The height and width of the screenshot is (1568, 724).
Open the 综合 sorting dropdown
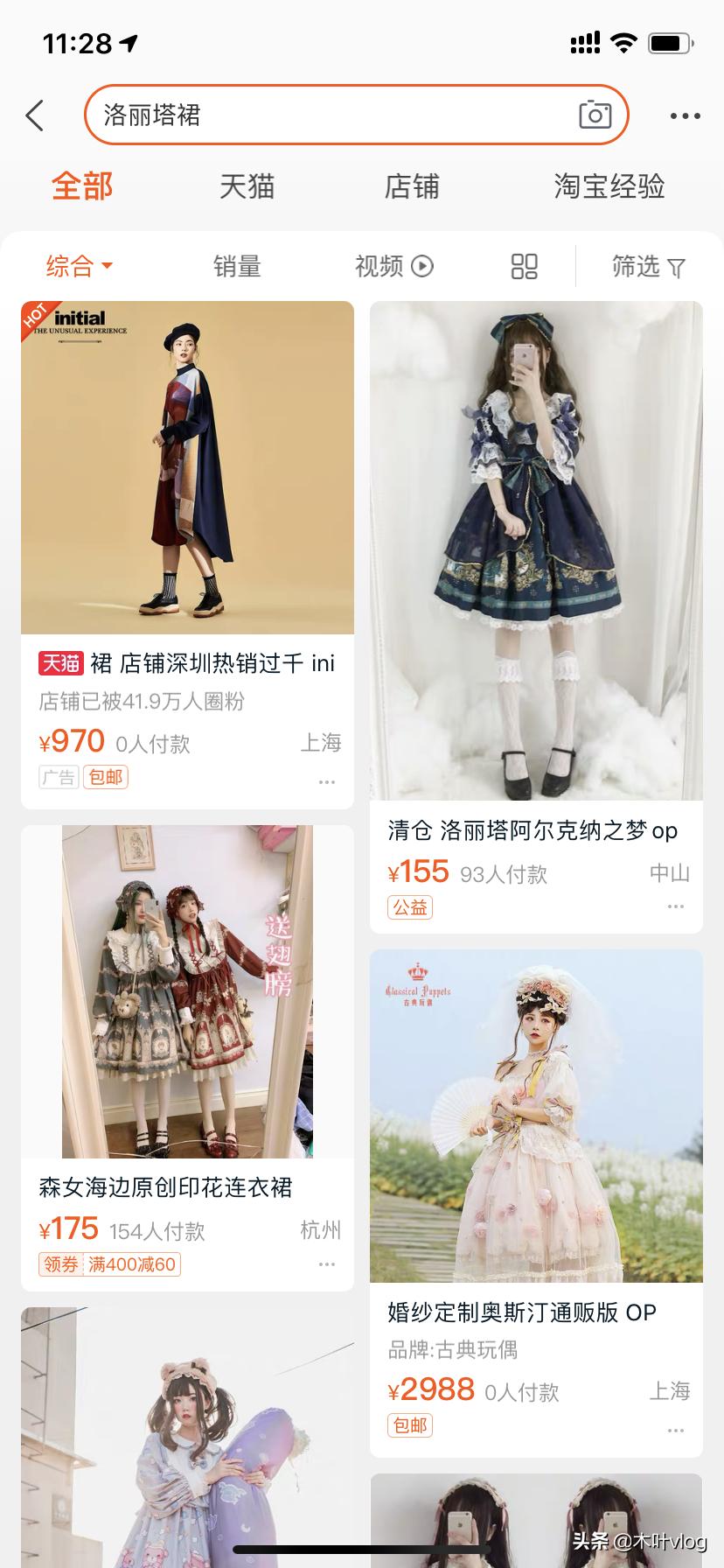click(x=80, y=267)
